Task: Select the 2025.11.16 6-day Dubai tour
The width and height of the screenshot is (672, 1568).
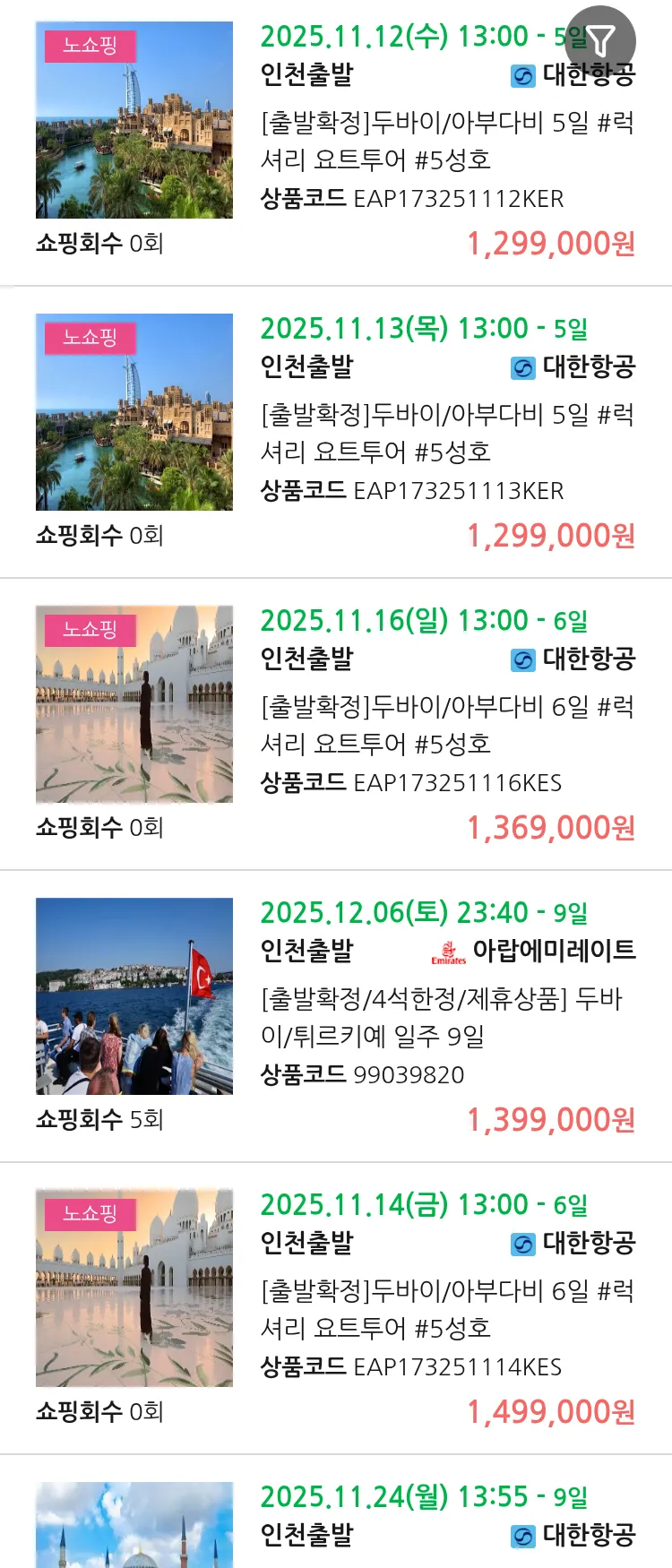Action: tap(446, 725)
